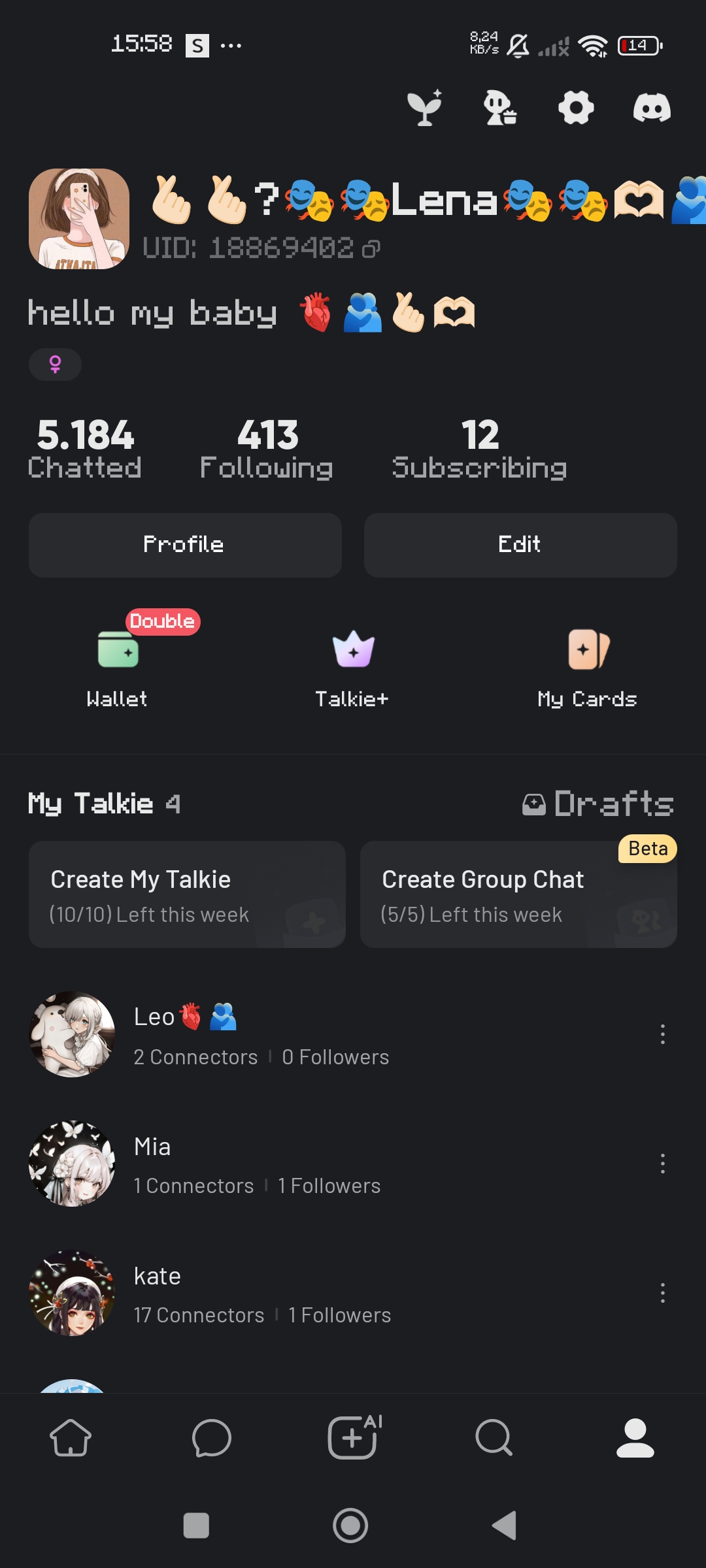
Task: Tap the system back button
Action: (505, 1526)
